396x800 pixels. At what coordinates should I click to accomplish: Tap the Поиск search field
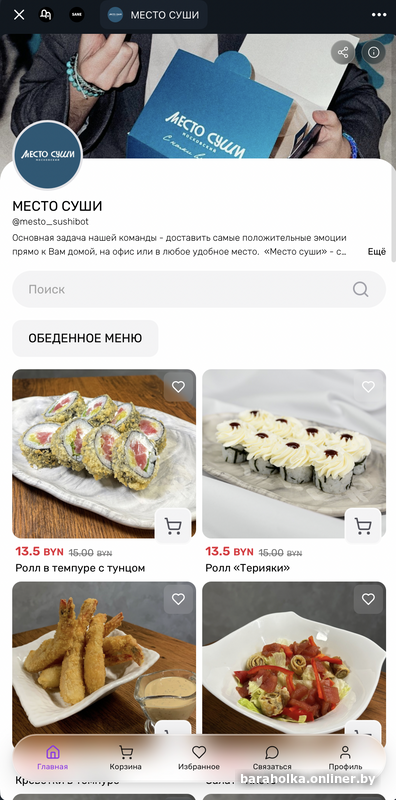[199, 289]
